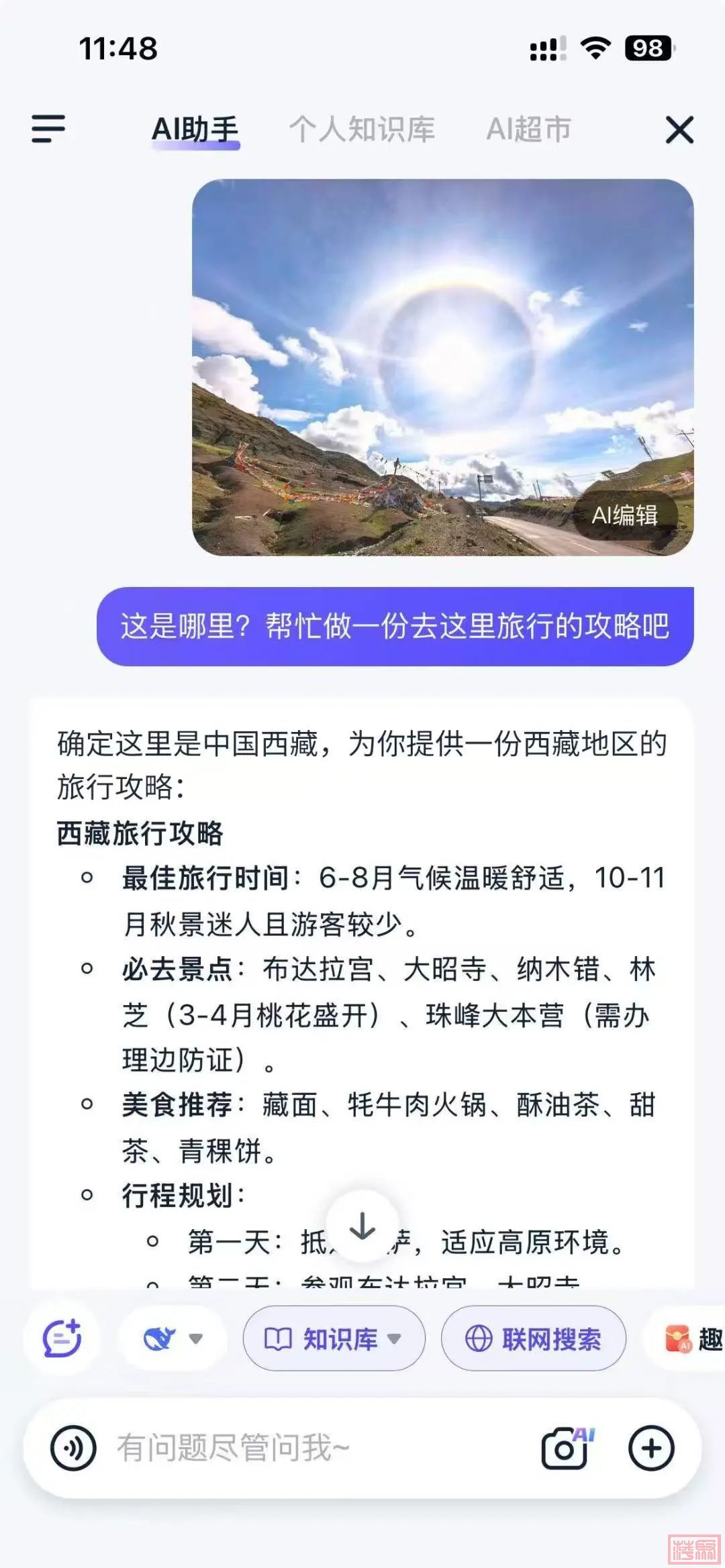
Task: Expand the 知识库 dropdown chip
Action: (x=334, y=1339)
